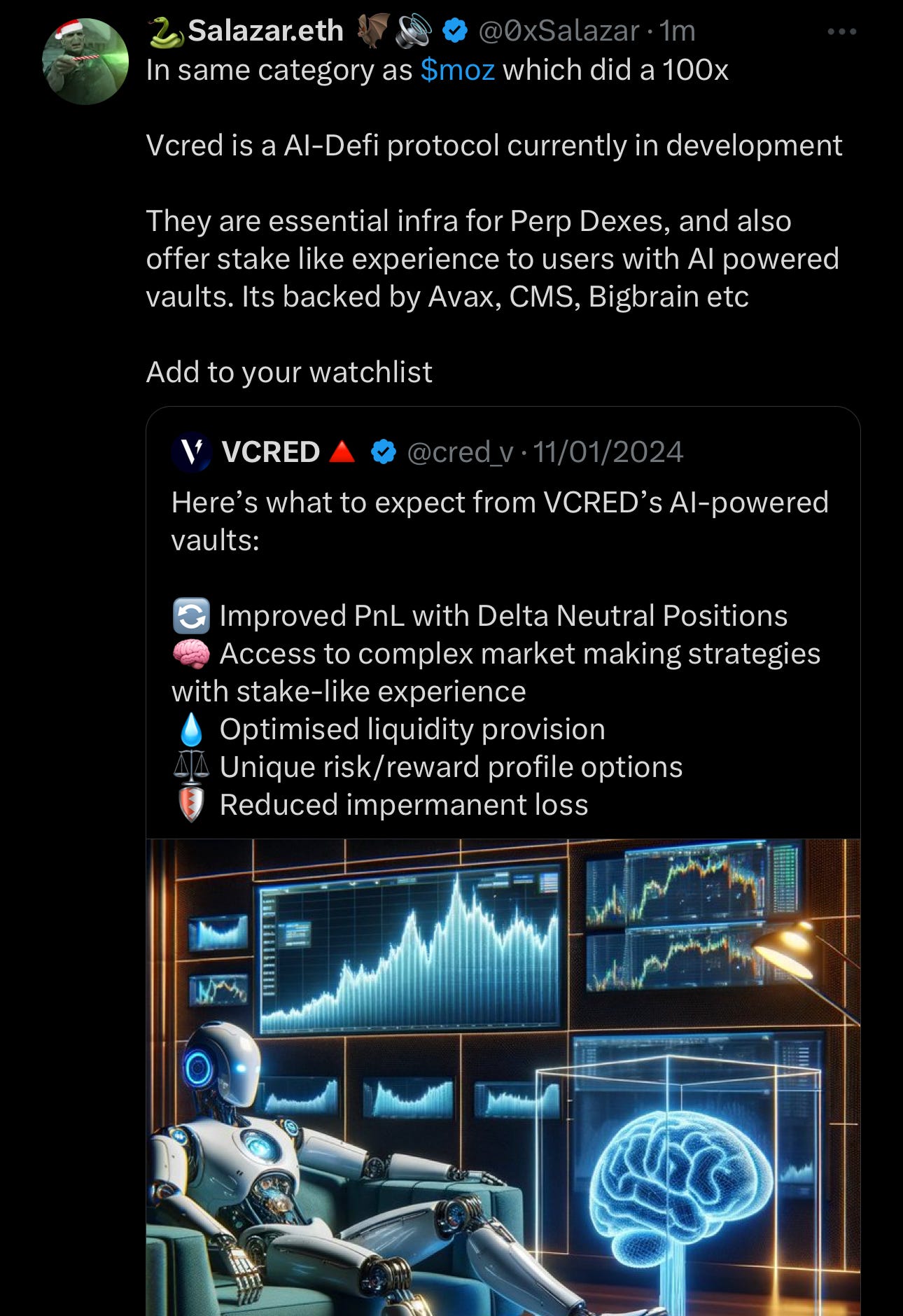Viewport: 903px width, 1316px height.
Task: Open the tweet's three-dot overflow menu
Action: click(841, 31)
